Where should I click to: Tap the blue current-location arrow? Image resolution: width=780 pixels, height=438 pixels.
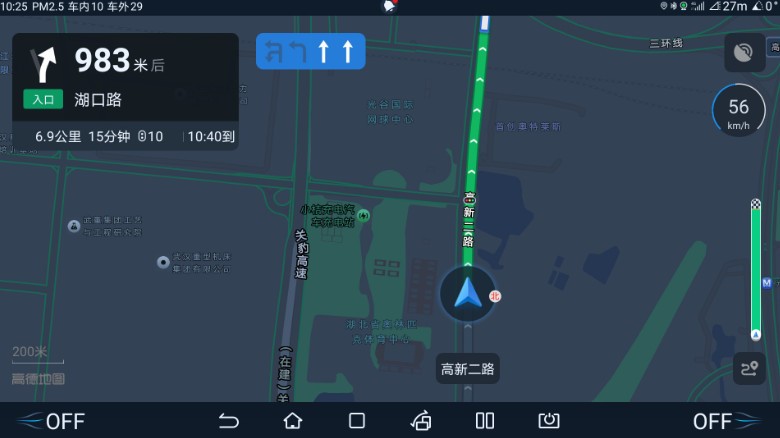click(x=467, y=294)
